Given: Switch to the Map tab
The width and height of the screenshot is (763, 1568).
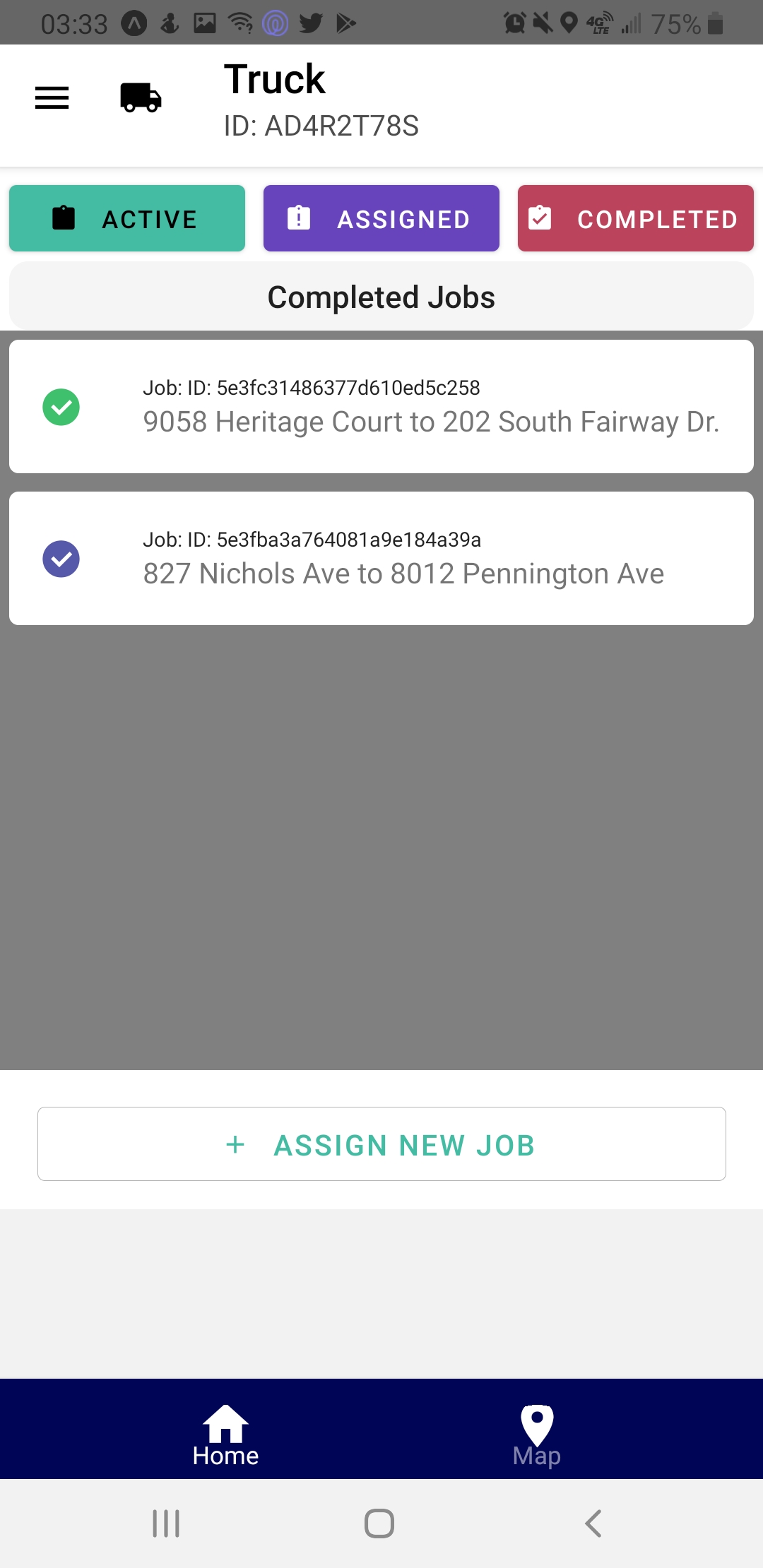Looking at the screenshot, I should 537,1434.
